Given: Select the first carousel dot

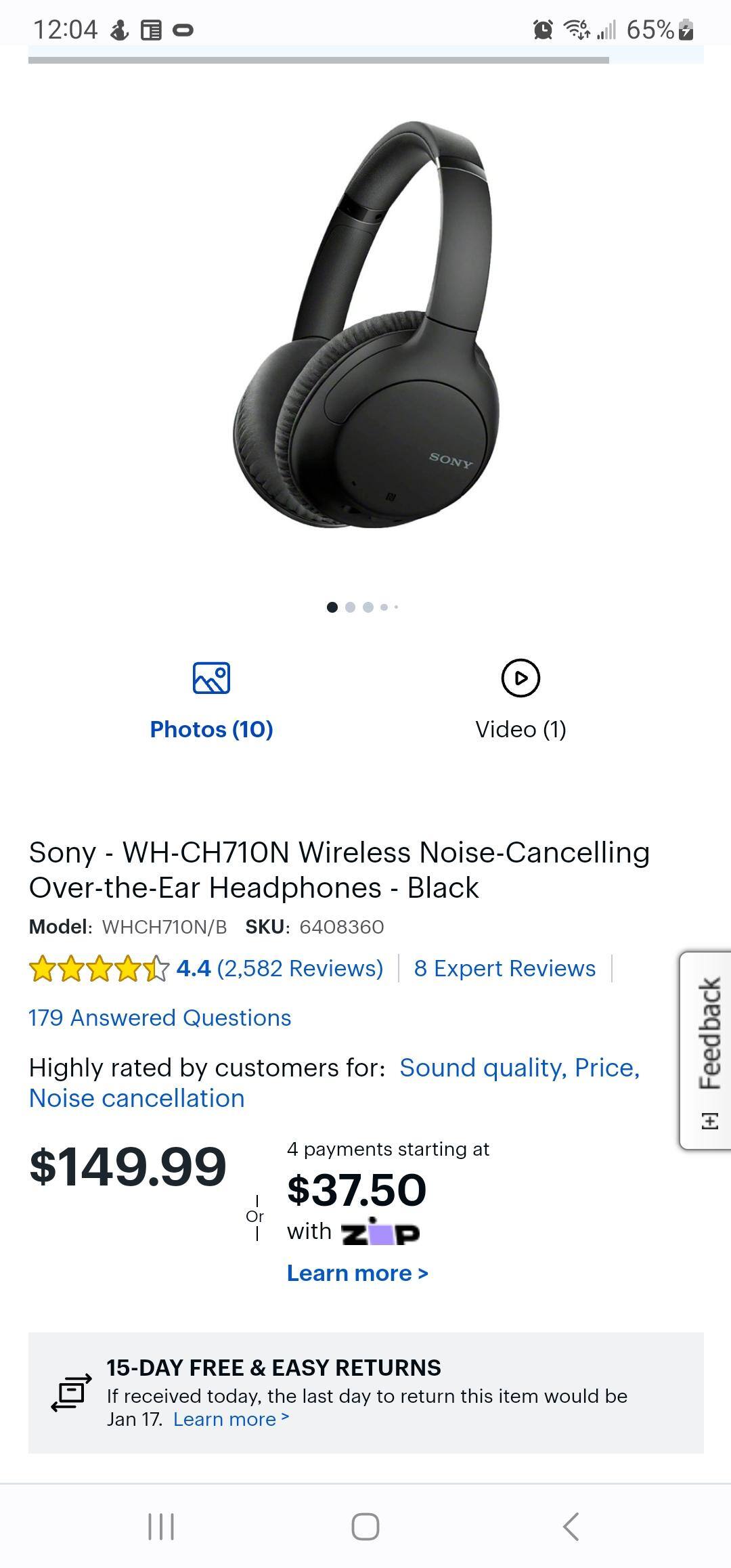Looking at the screenshot, I should coord(333,607).
